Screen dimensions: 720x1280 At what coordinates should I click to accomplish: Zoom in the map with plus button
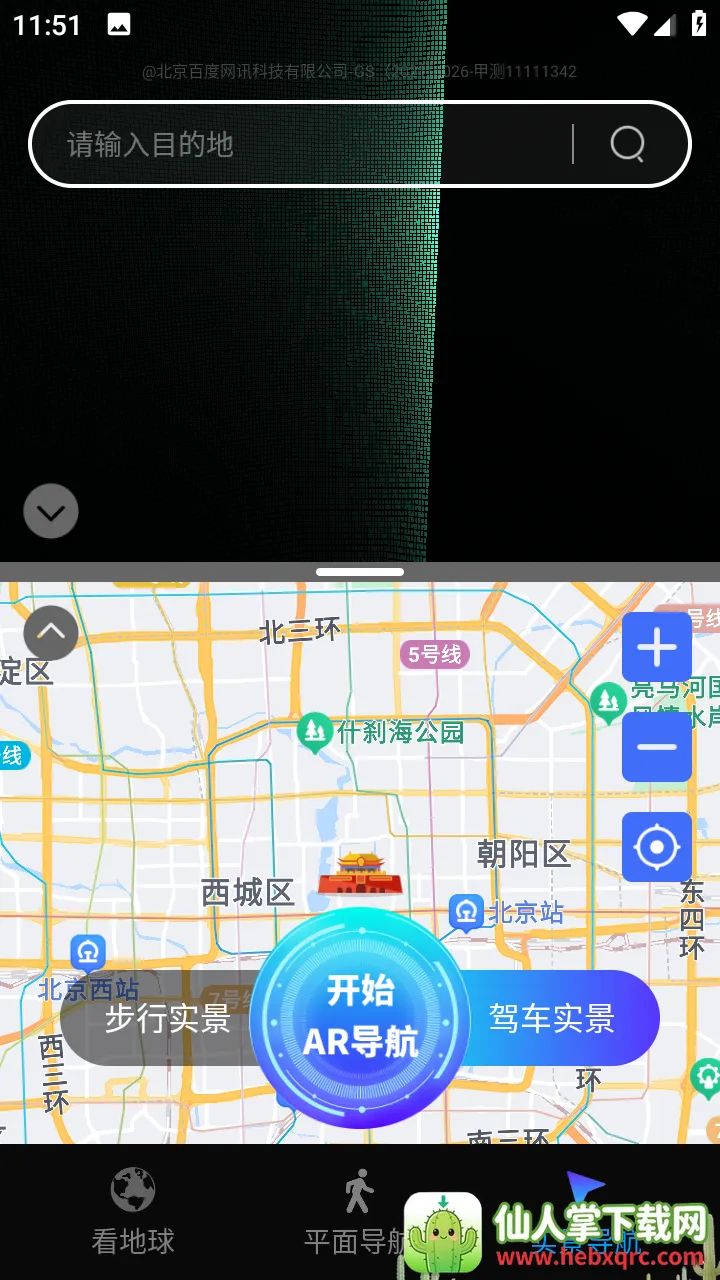tap(656, 648)
